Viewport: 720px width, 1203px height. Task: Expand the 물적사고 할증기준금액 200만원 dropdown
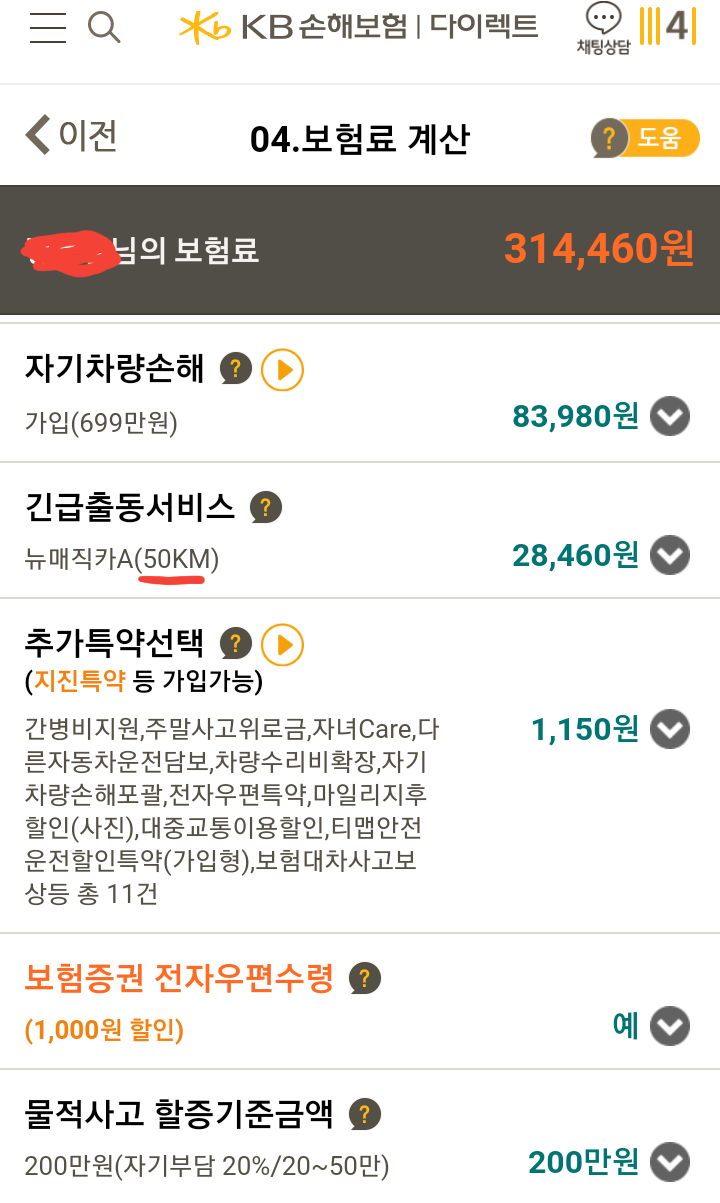pyautogui.click(x=670, y=1162)
